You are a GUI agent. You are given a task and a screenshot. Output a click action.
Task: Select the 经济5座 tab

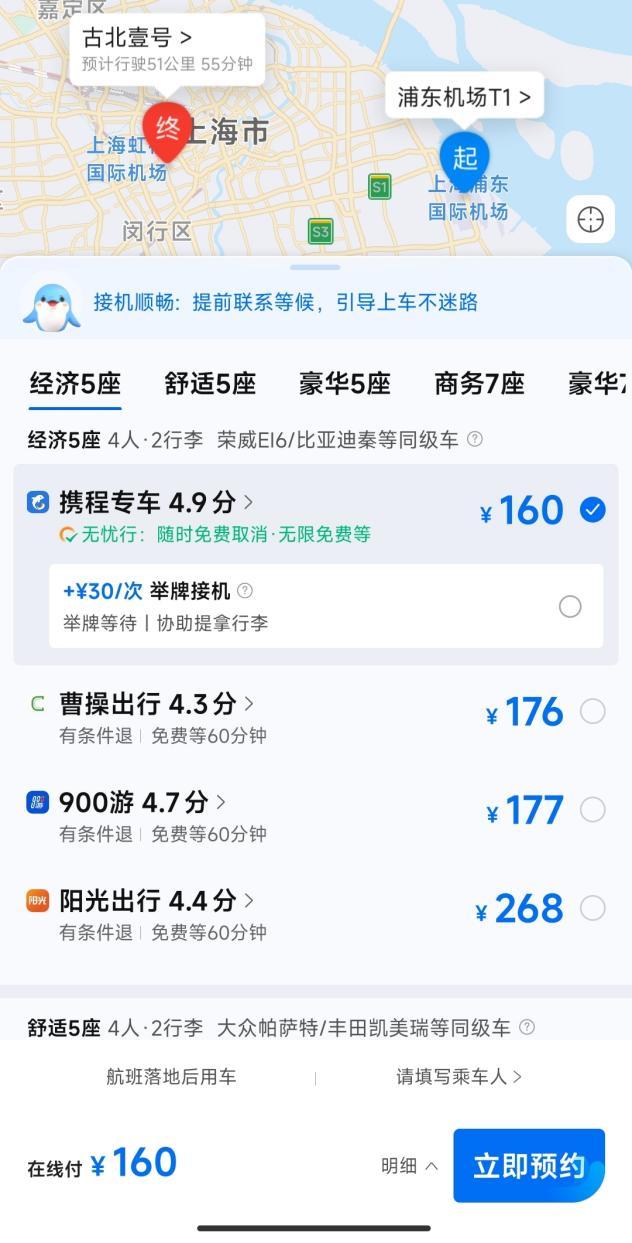(75, 384)
